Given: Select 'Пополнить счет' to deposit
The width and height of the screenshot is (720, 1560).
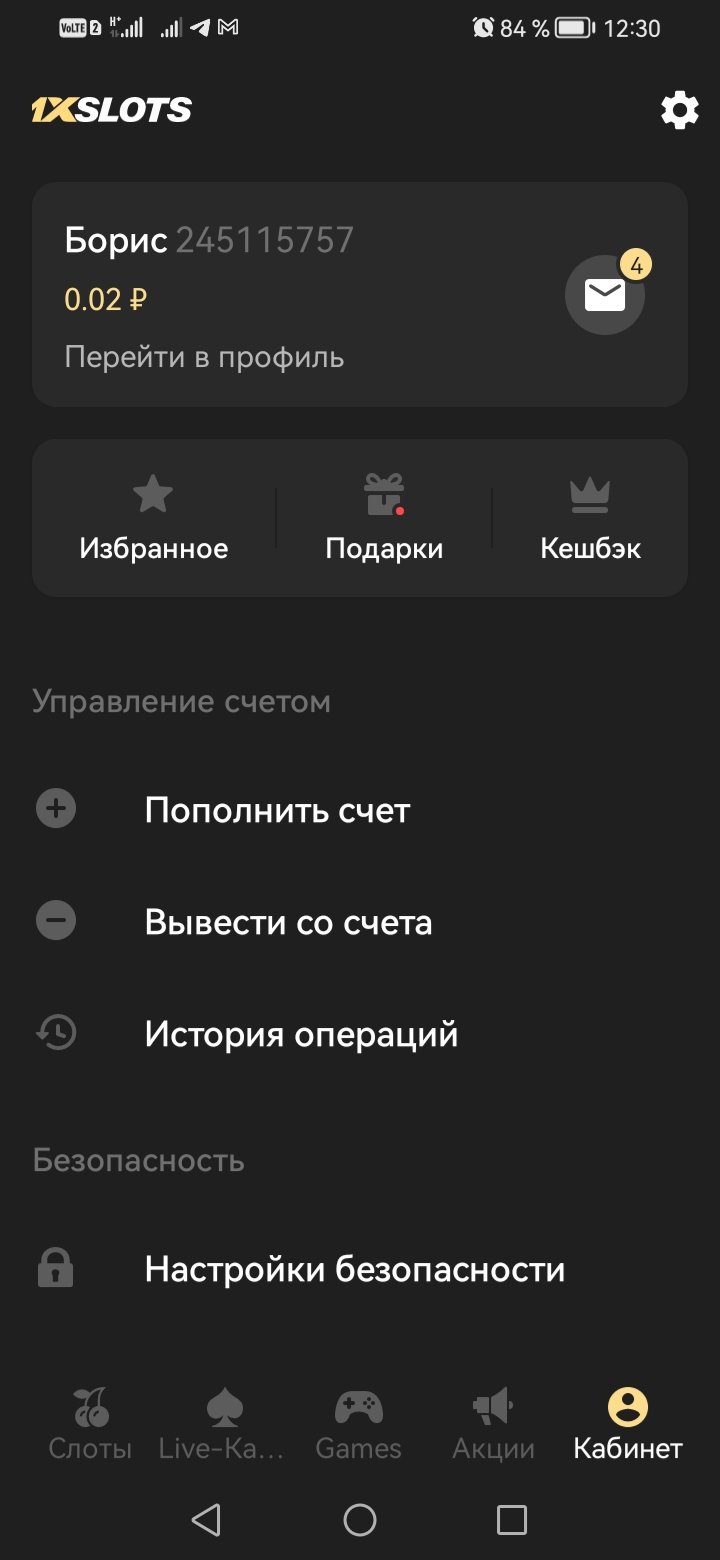Looking at the screenshot, I should pyautogui.click(x=277, y=810).
